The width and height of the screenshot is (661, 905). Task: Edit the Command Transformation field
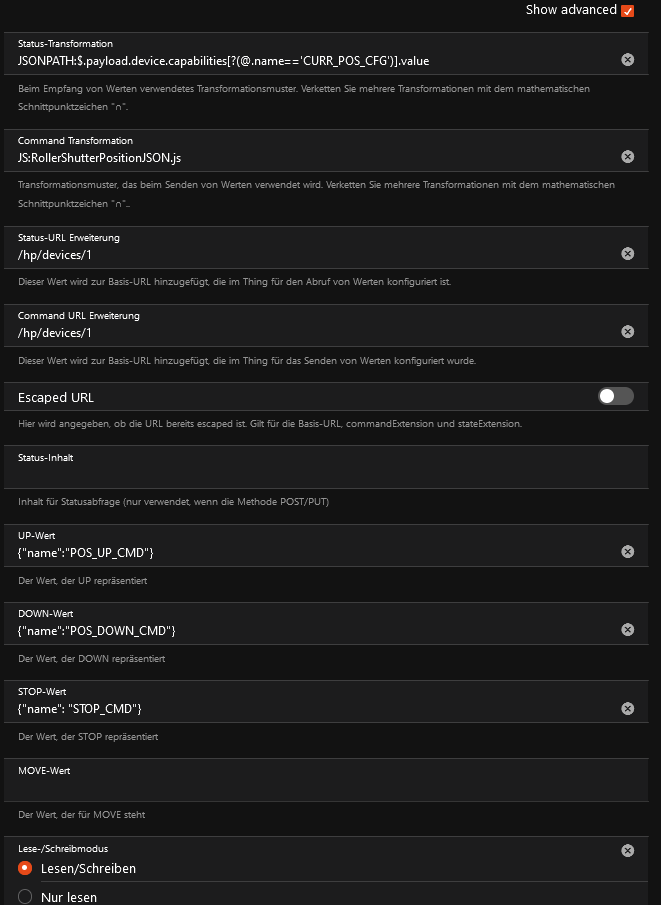300,158
